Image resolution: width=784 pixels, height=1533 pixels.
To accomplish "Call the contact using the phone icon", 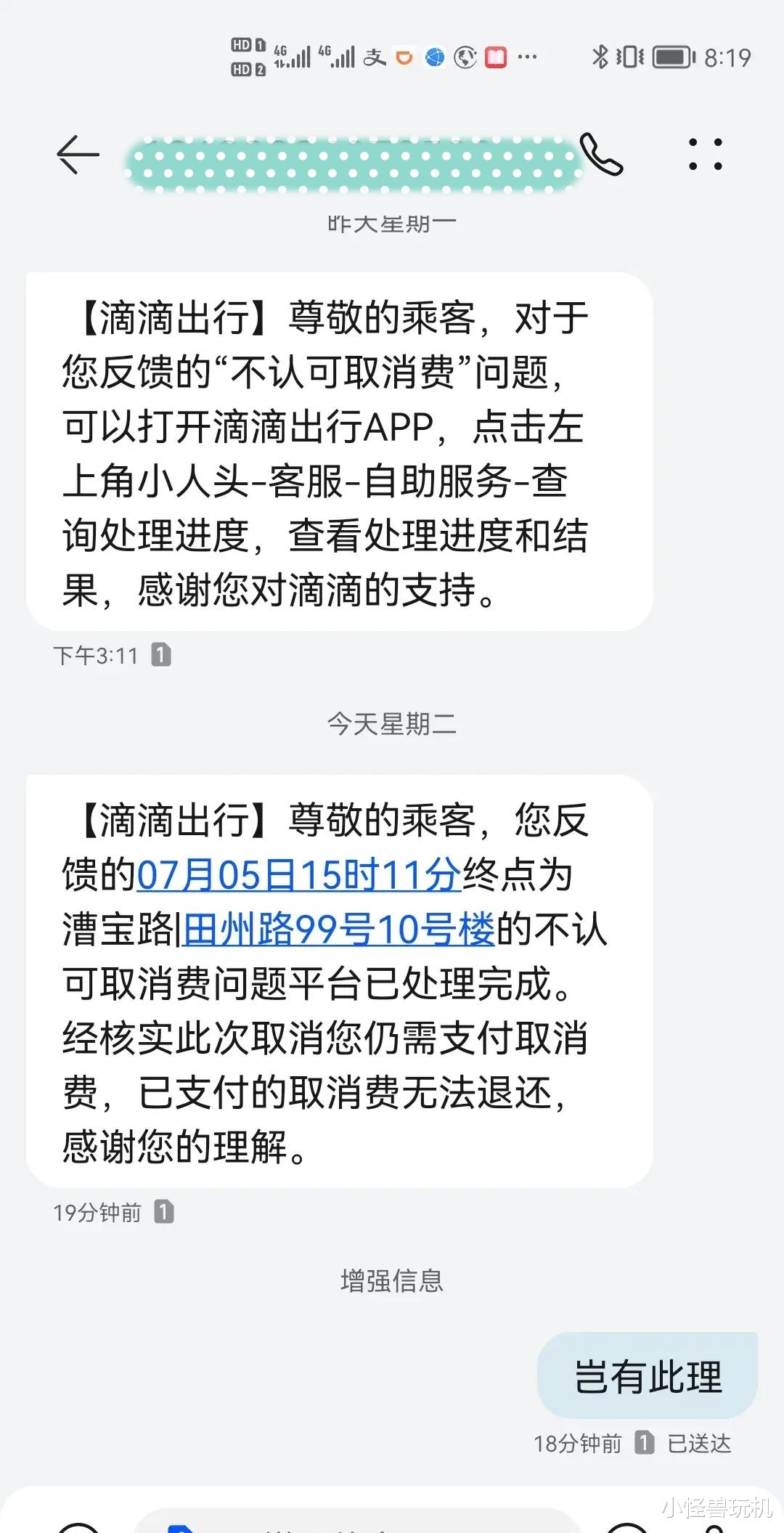I will click(x=605, y=153).
